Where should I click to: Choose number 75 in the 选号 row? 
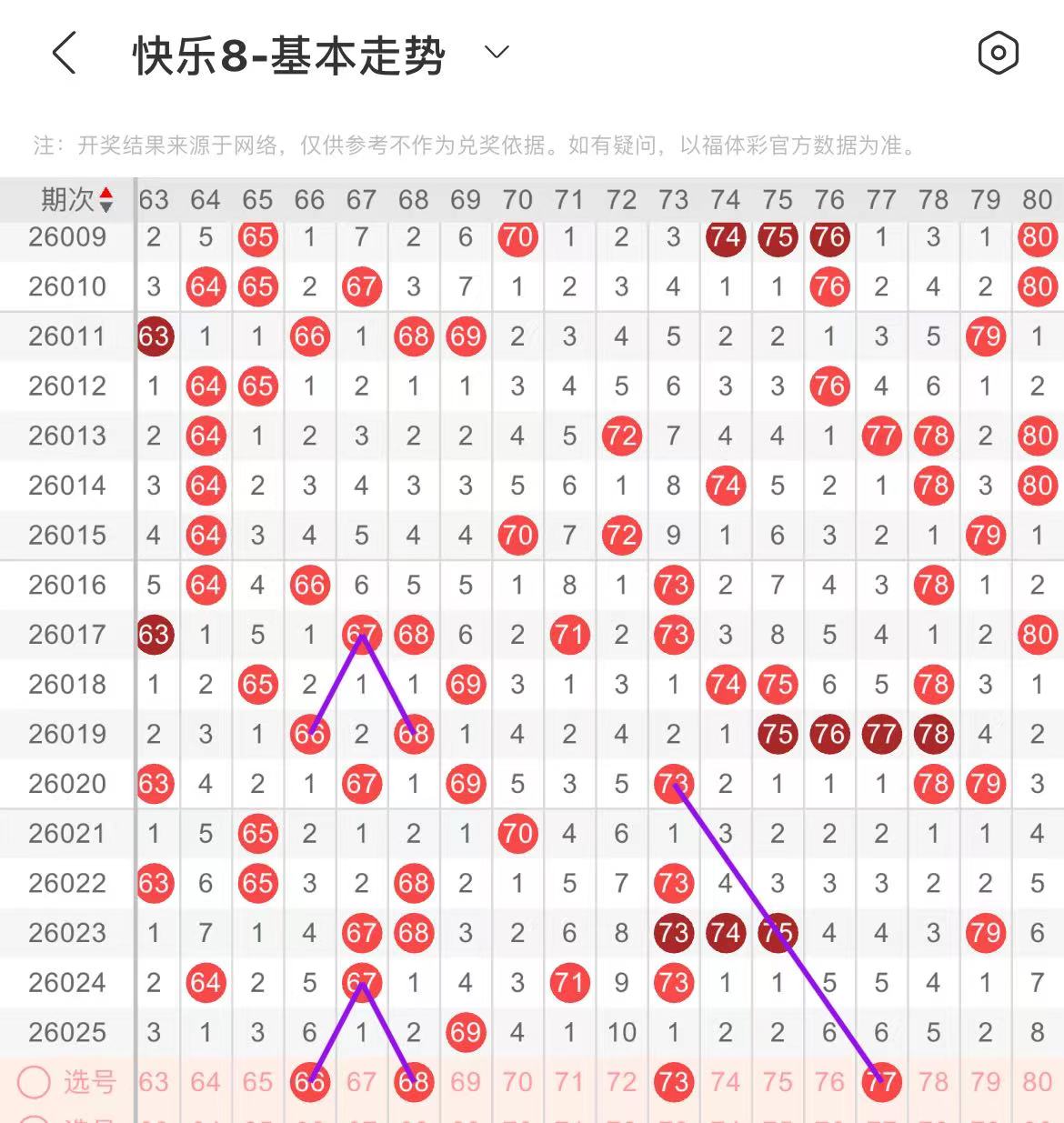(x=778, y=1082)
